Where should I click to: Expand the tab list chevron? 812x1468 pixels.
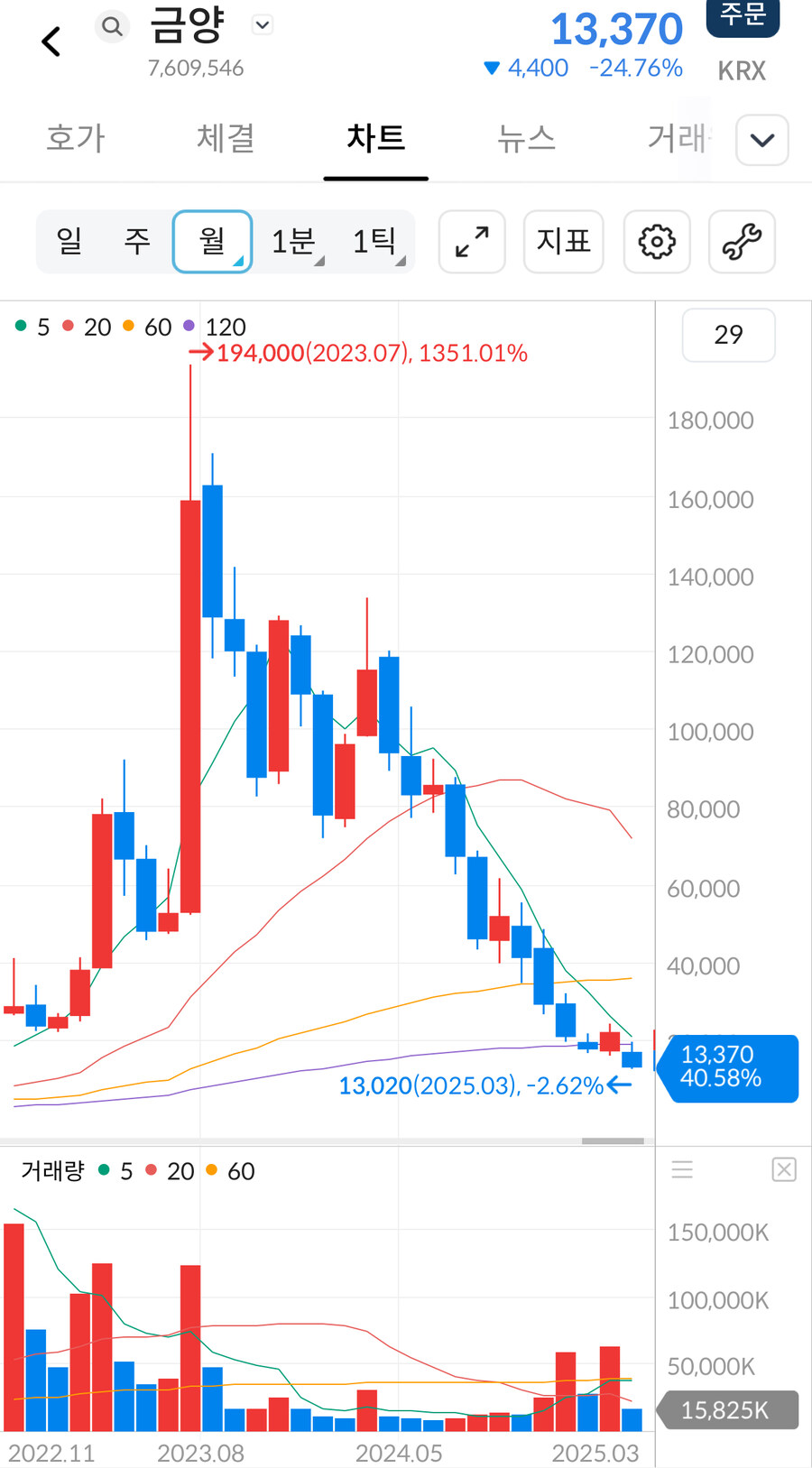click(762, 140)
